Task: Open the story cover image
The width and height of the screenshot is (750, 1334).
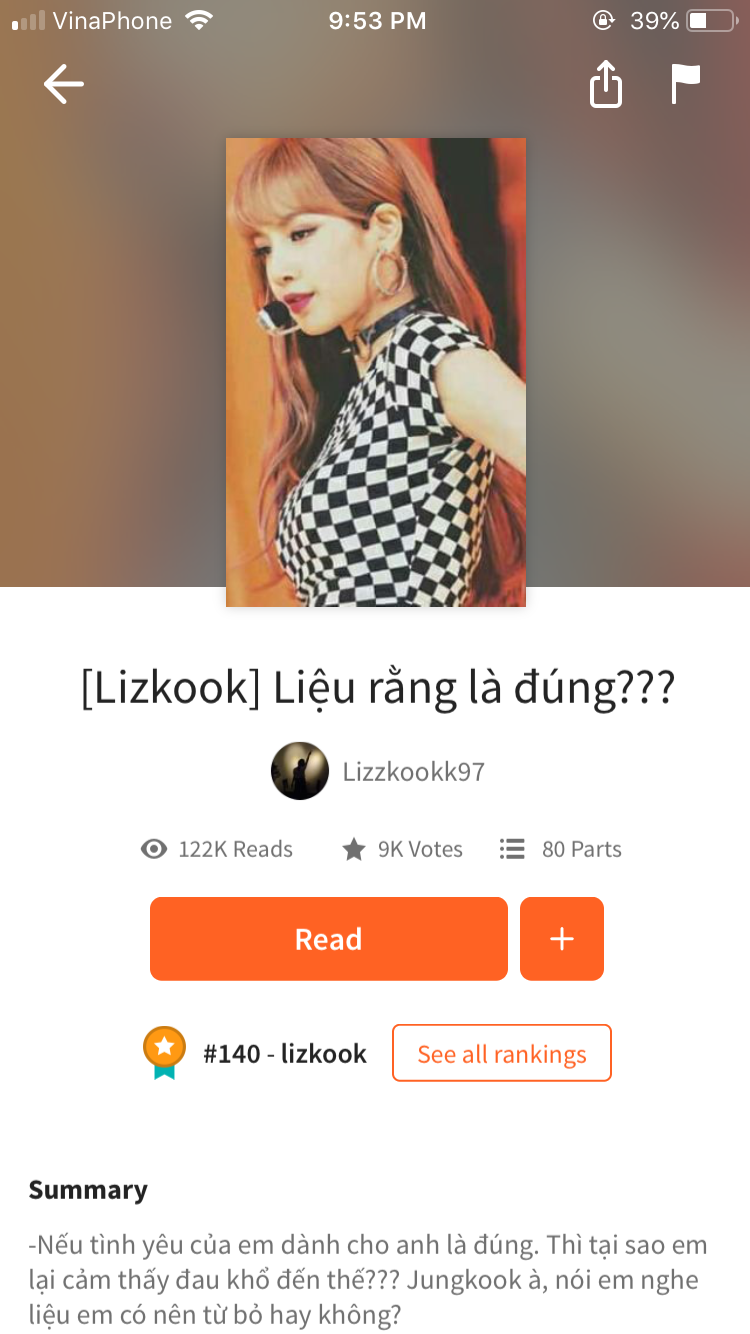Action: [376, 372]
